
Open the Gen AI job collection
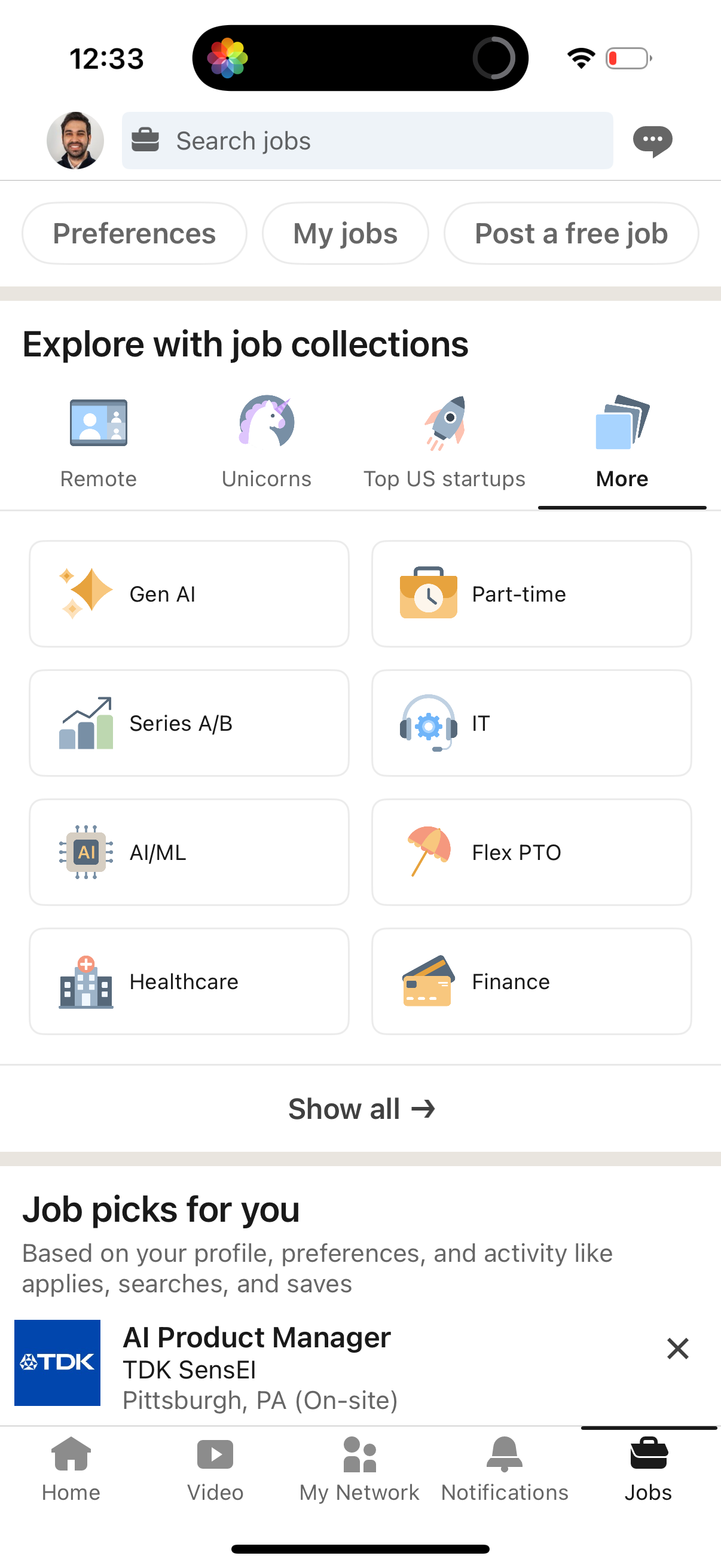(188, 593)
